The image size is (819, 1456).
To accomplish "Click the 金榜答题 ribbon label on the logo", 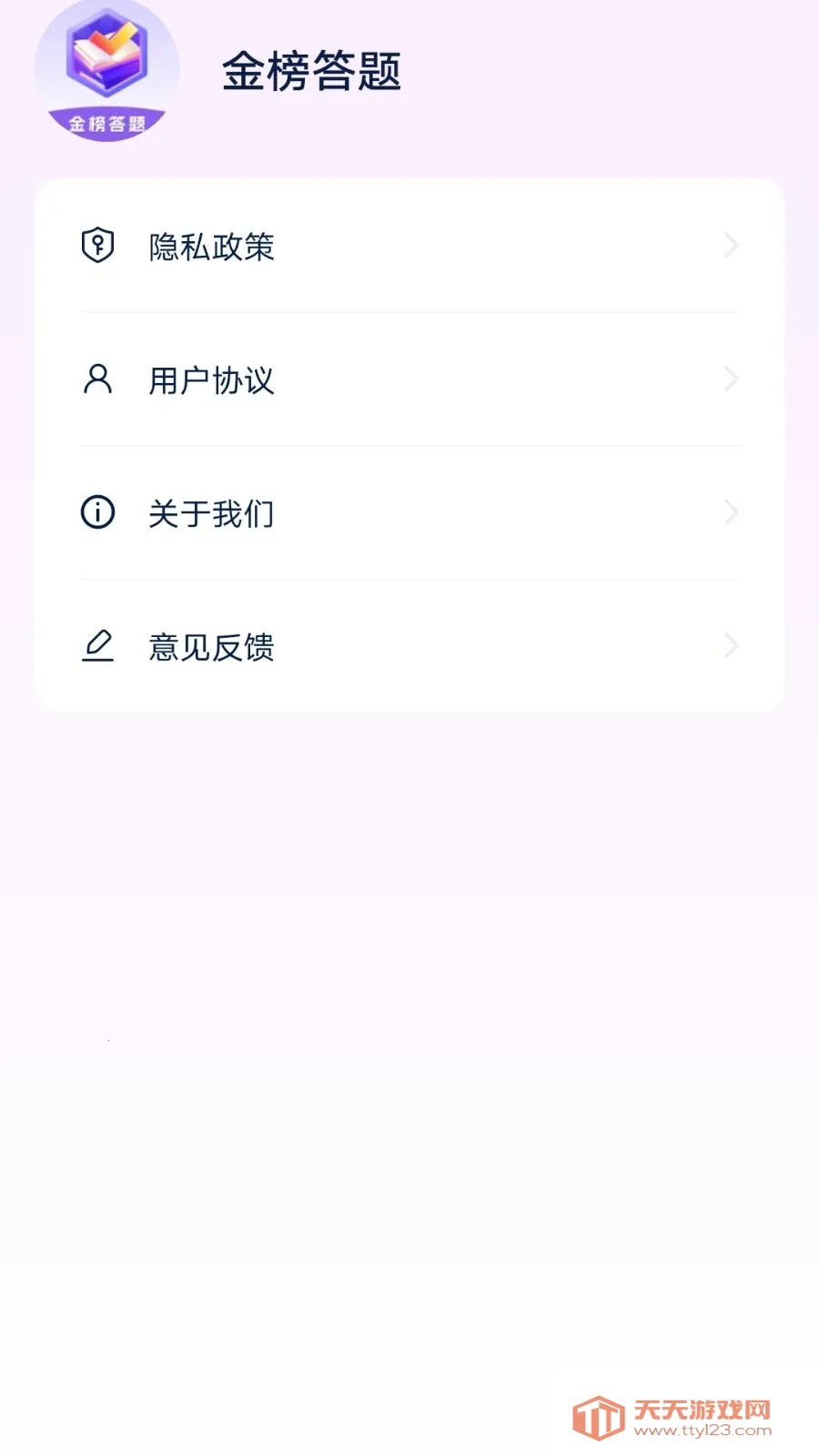I will coord(107,123).
